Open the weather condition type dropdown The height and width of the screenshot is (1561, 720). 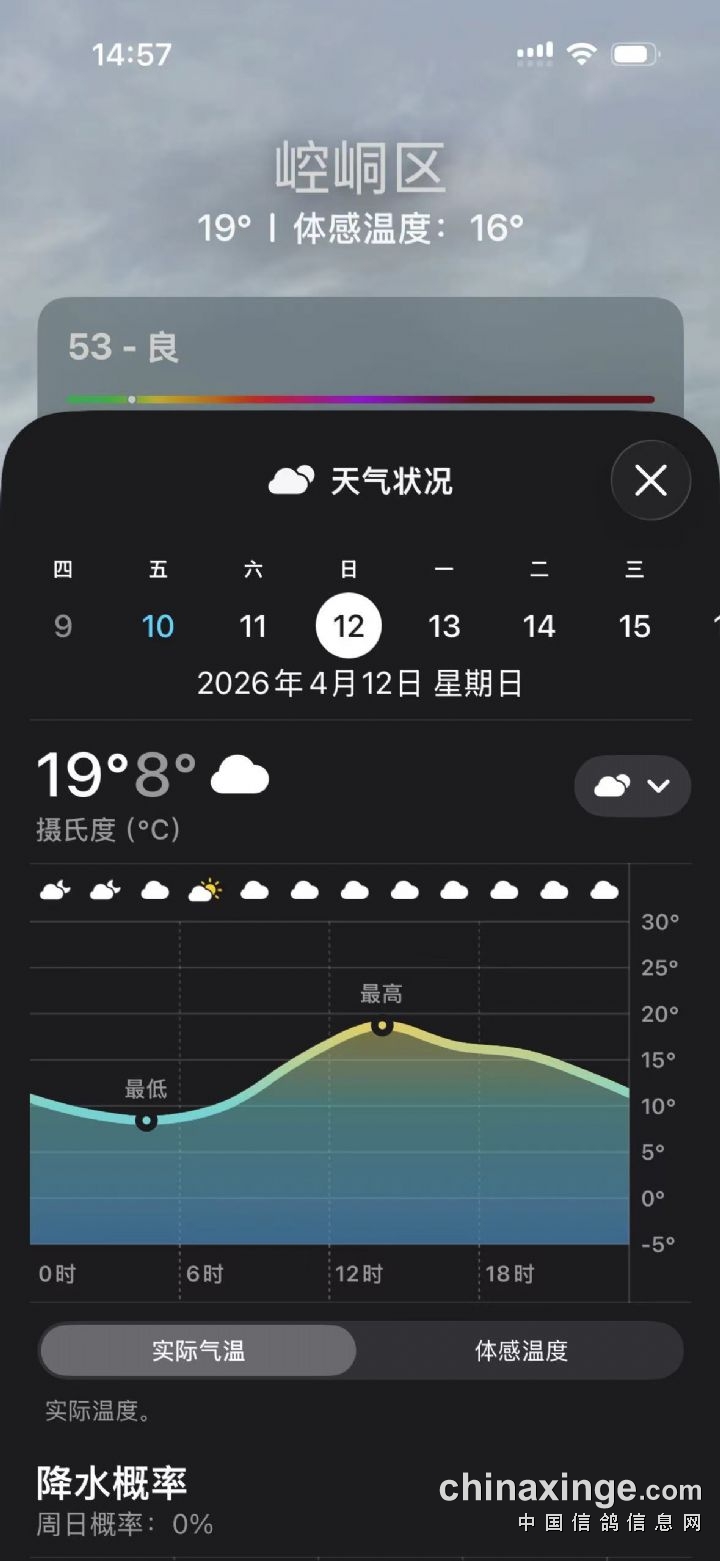(632, 786)
